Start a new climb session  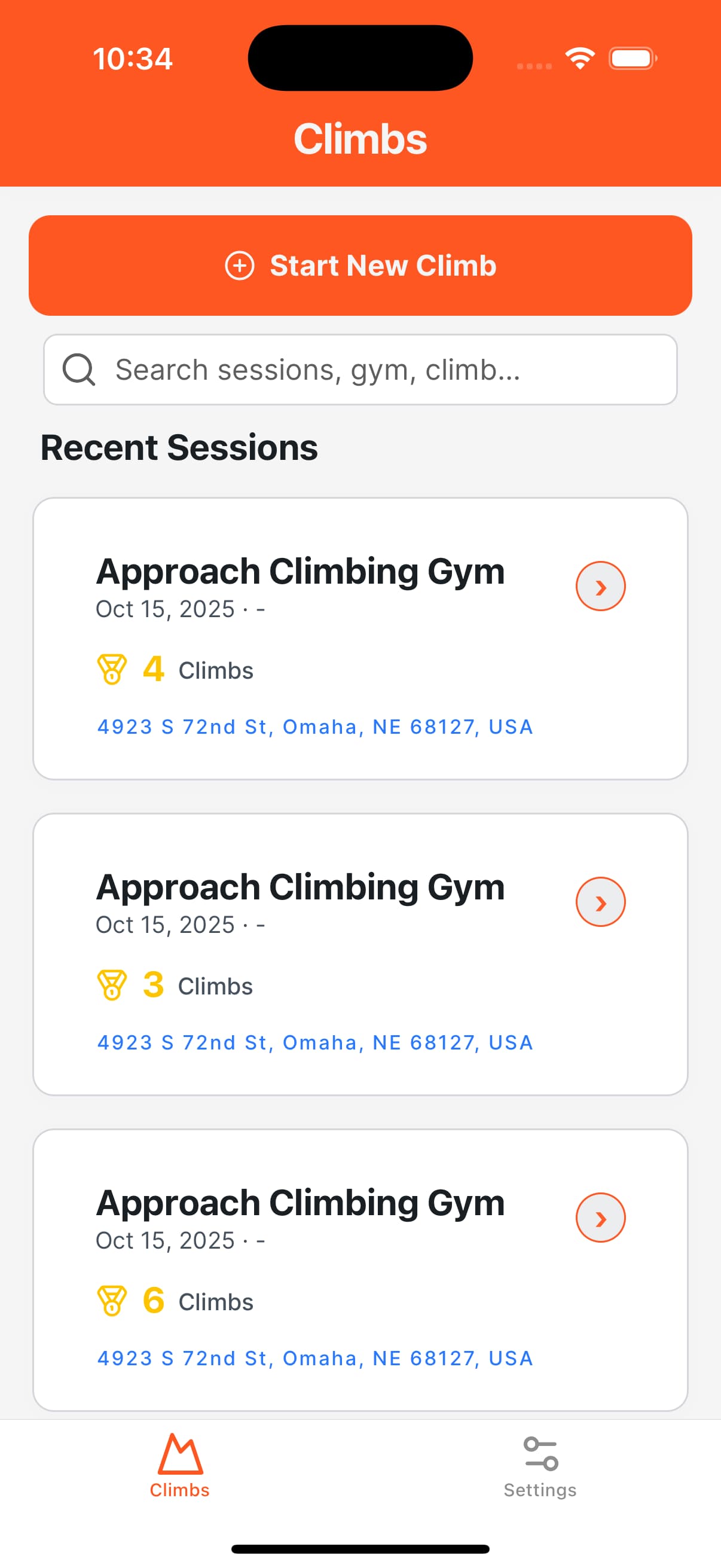360,266
